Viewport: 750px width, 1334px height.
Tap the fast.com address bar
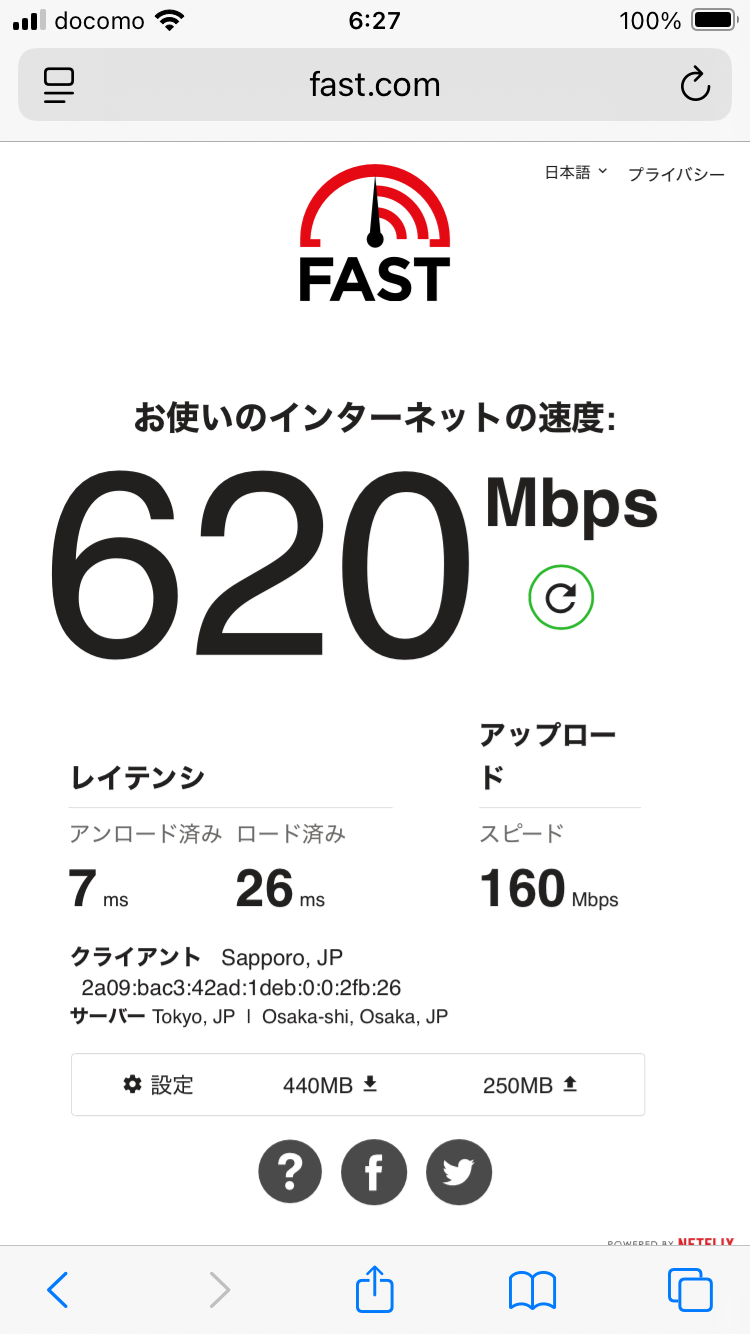(375, 85)
